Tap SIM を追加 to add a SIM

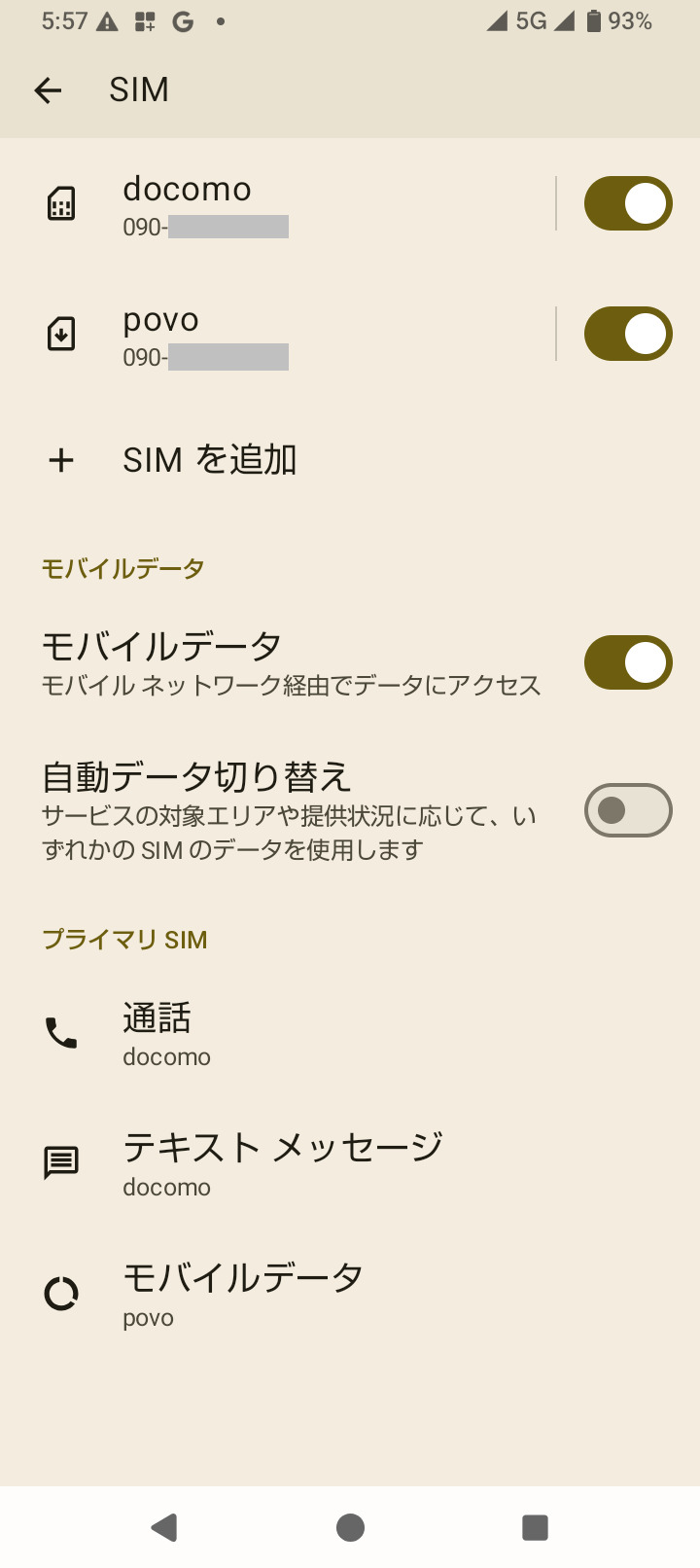350,460
